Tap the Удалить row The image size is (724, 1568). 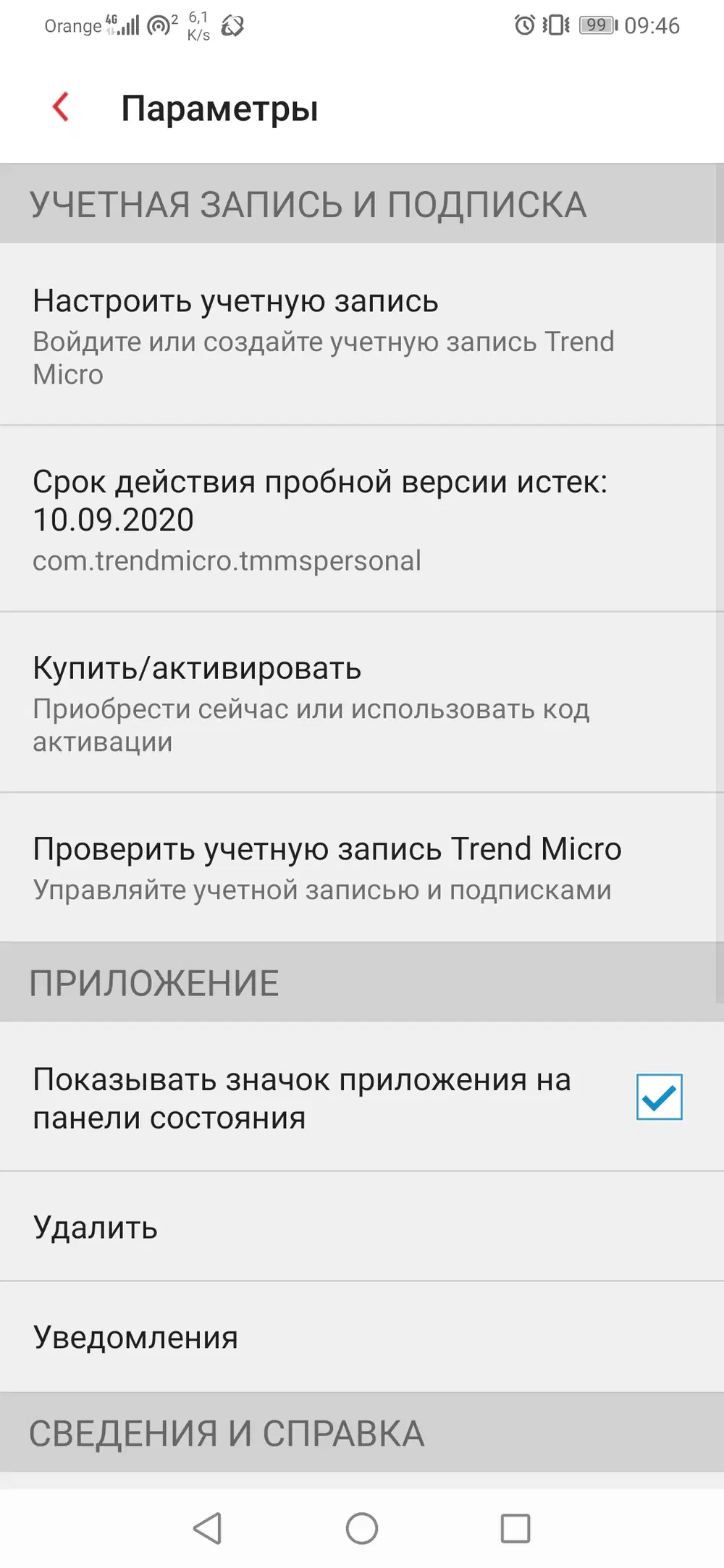pos(362,1227)
